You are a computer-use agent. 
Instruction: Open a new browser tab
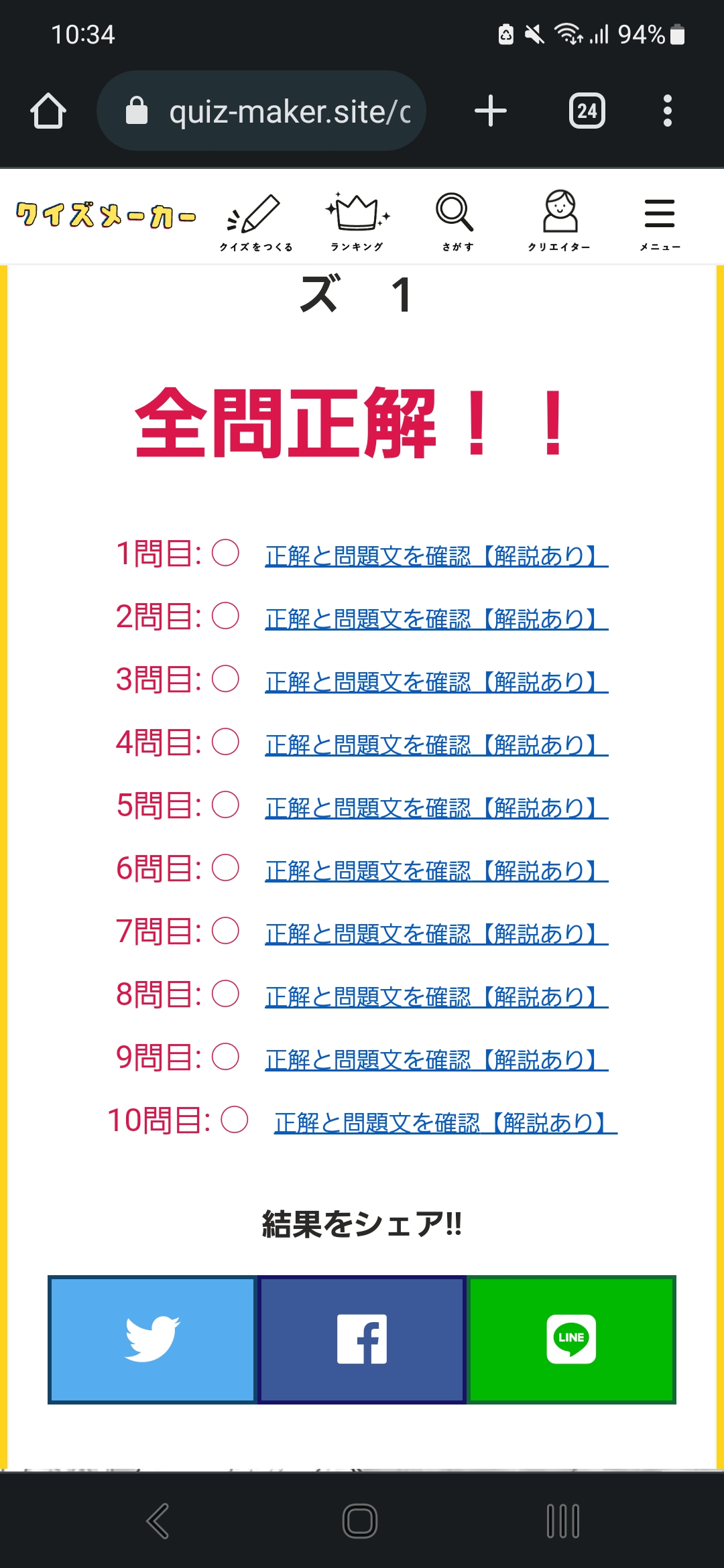(x=491, y=111)
